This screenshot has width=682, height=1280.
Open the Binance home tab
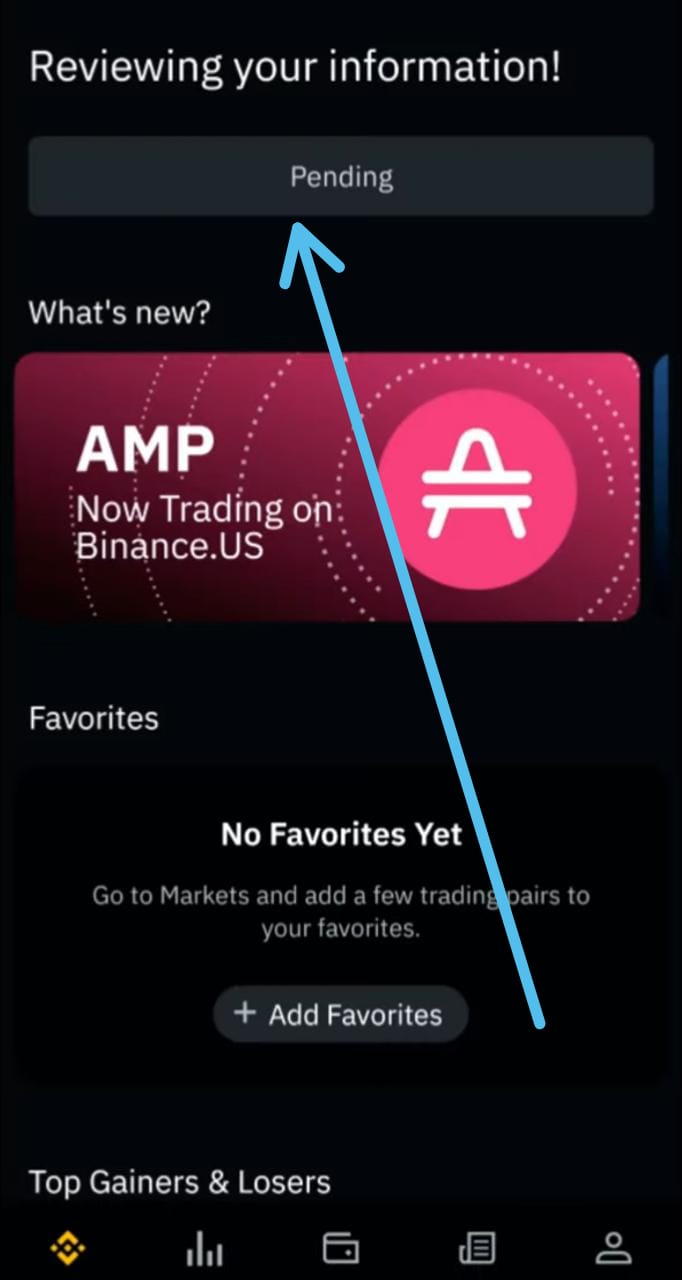(x=68, y=1248)
